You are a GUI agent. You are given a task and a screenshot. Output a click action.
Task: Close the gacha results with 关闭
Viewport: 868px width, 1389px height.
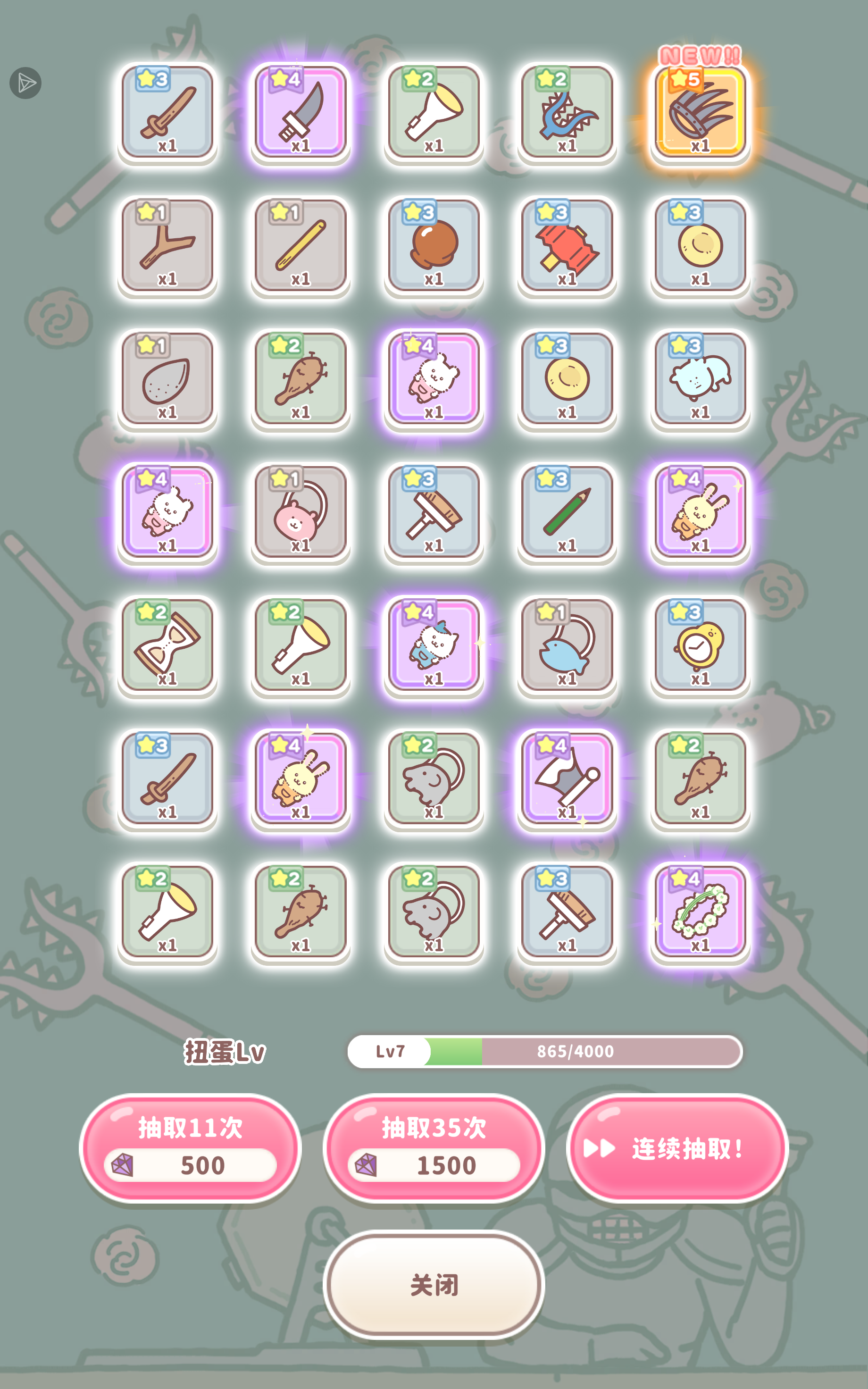(x=434, y=1285)
